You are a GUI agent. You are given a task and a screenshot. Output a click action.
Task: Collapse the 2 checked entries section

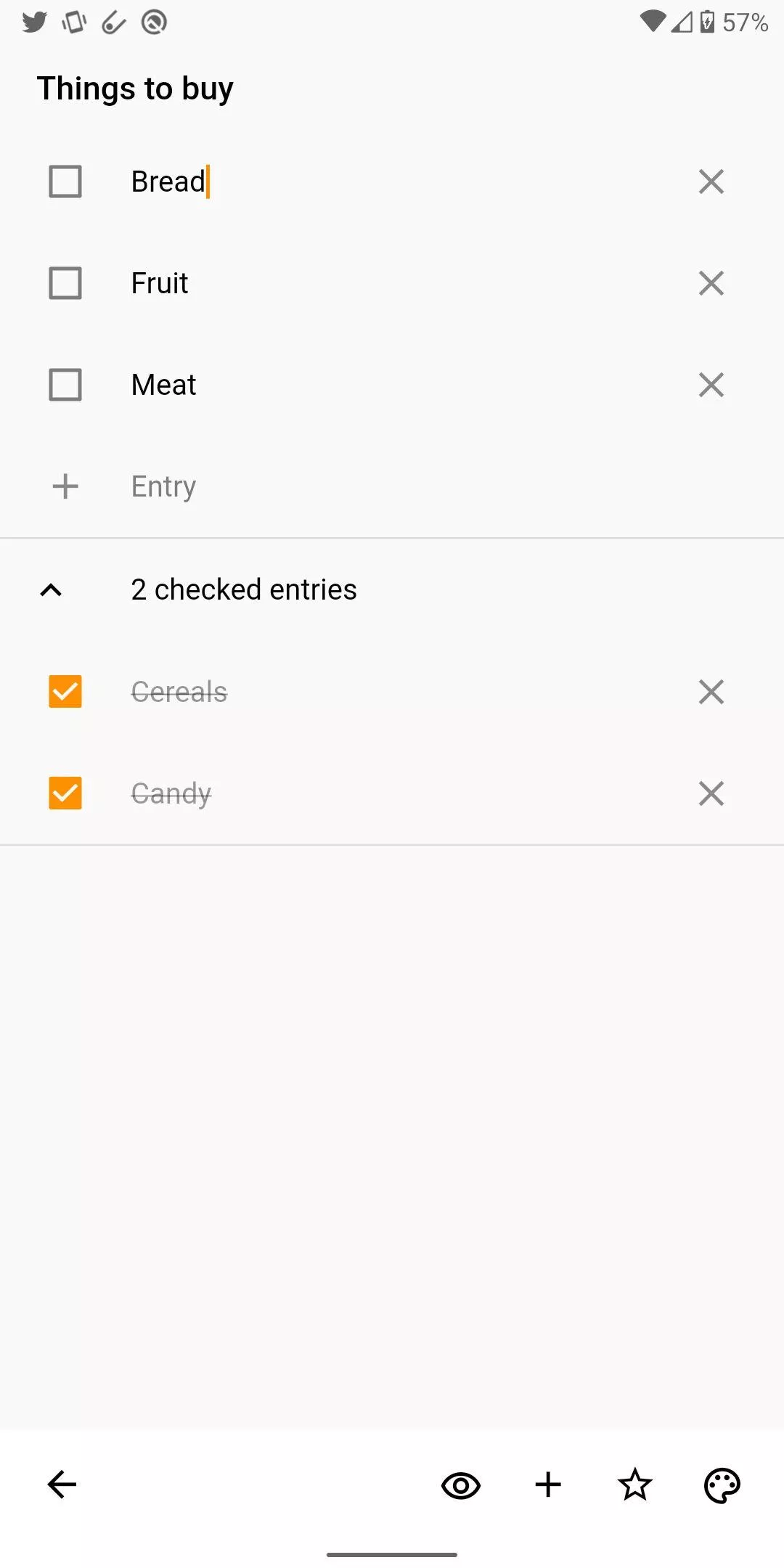coord(51,590)
